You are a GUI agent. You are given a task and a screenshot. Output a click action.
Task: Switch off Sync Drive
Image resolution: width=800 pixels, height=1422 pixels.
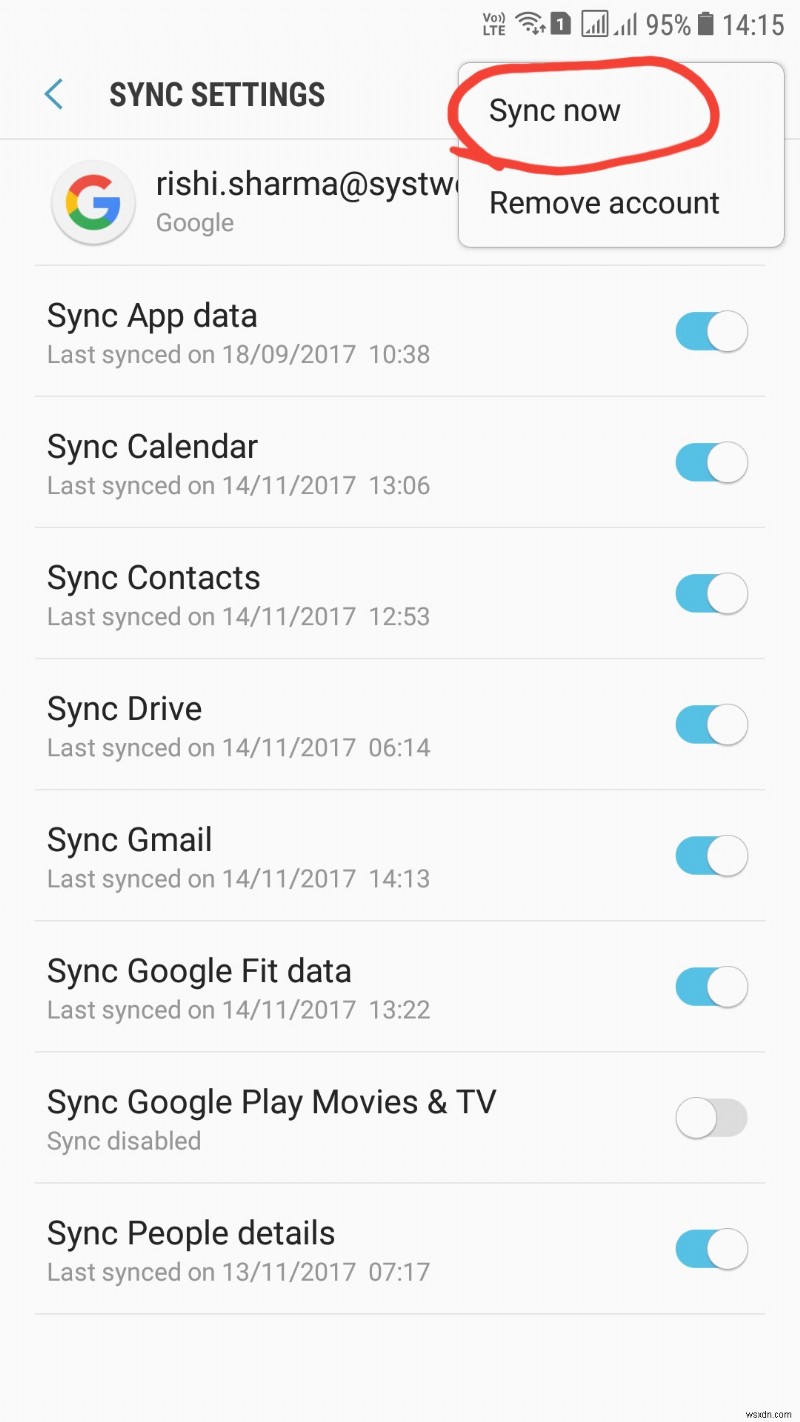(x=711, y=725)
